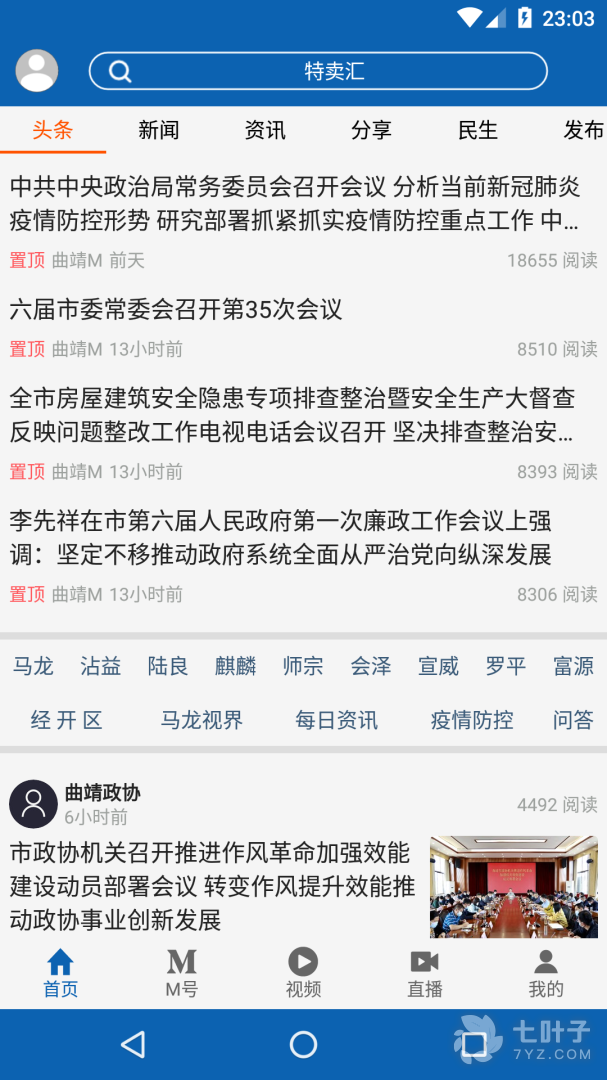Select the 马龙 region link
Image resolution: width=607 pixels, height=1080 pixels.
pos(33,666)
